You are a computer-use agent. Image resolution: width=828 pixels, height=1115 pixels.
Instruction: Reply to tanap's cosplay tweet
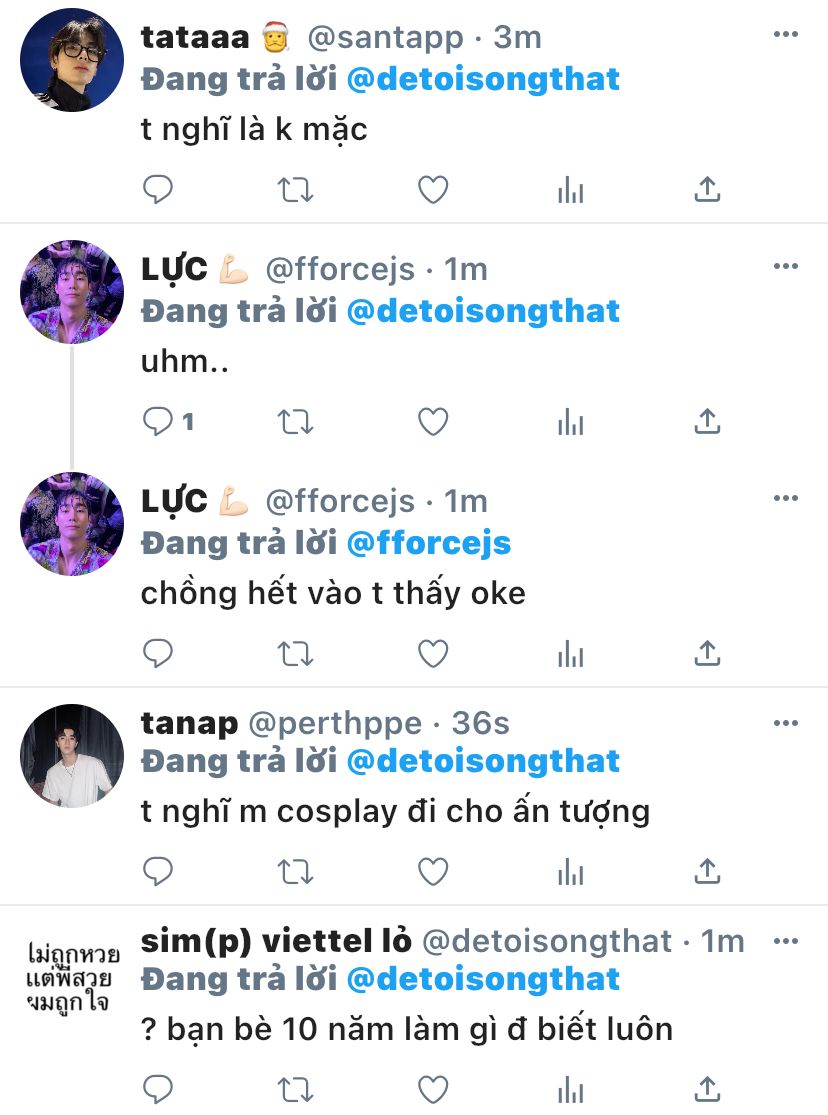coord(158,872)
